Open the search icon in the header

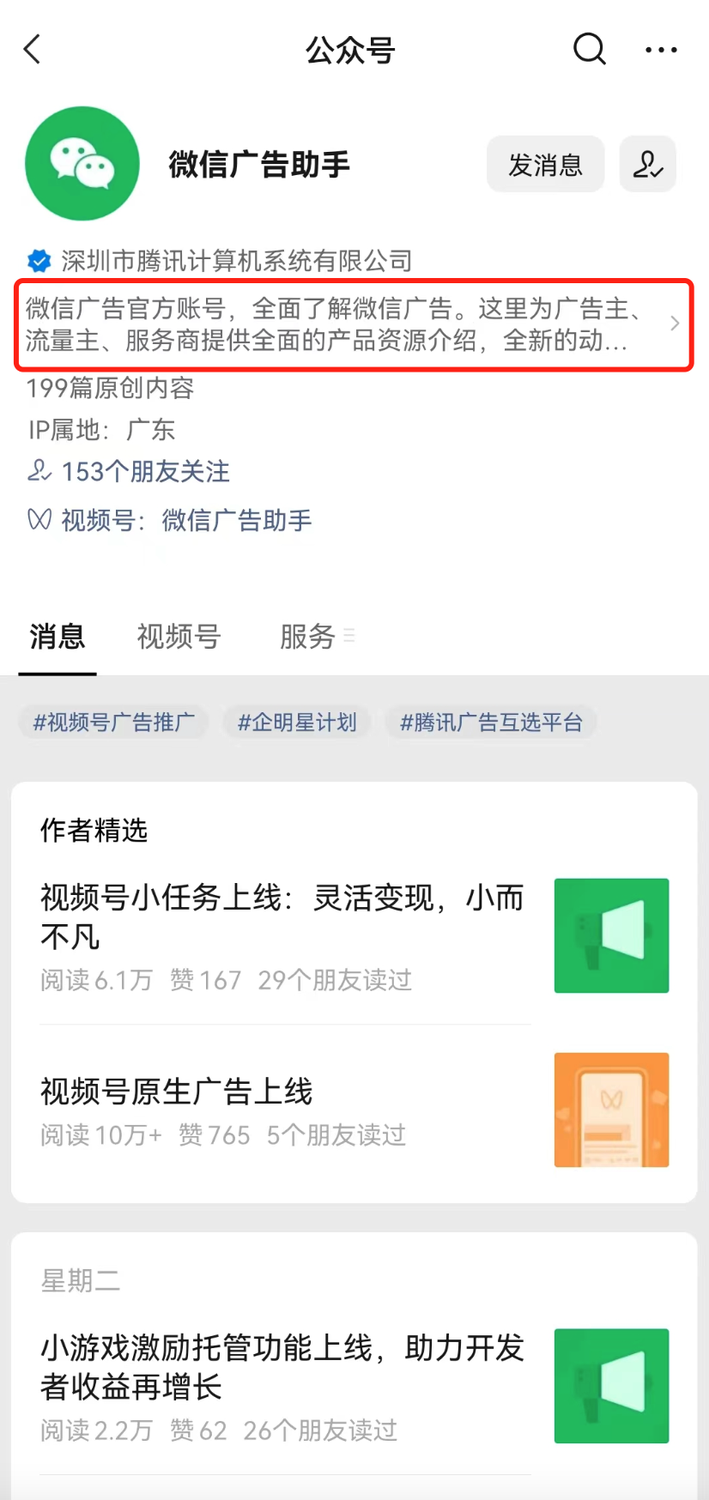point(589,49)
